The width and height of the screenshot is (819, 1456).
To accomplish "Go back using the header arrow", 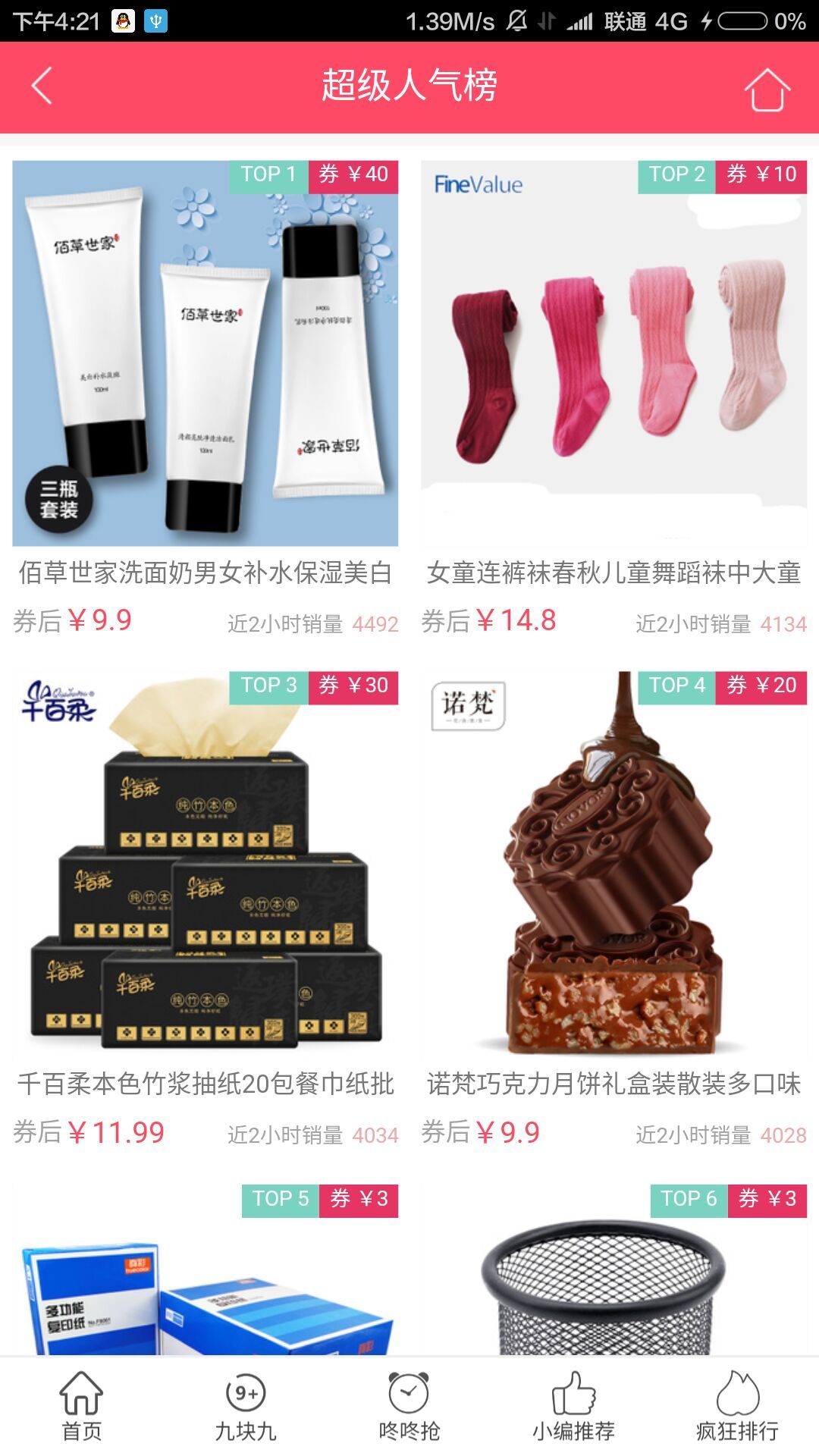I will [x=42, y=86].
